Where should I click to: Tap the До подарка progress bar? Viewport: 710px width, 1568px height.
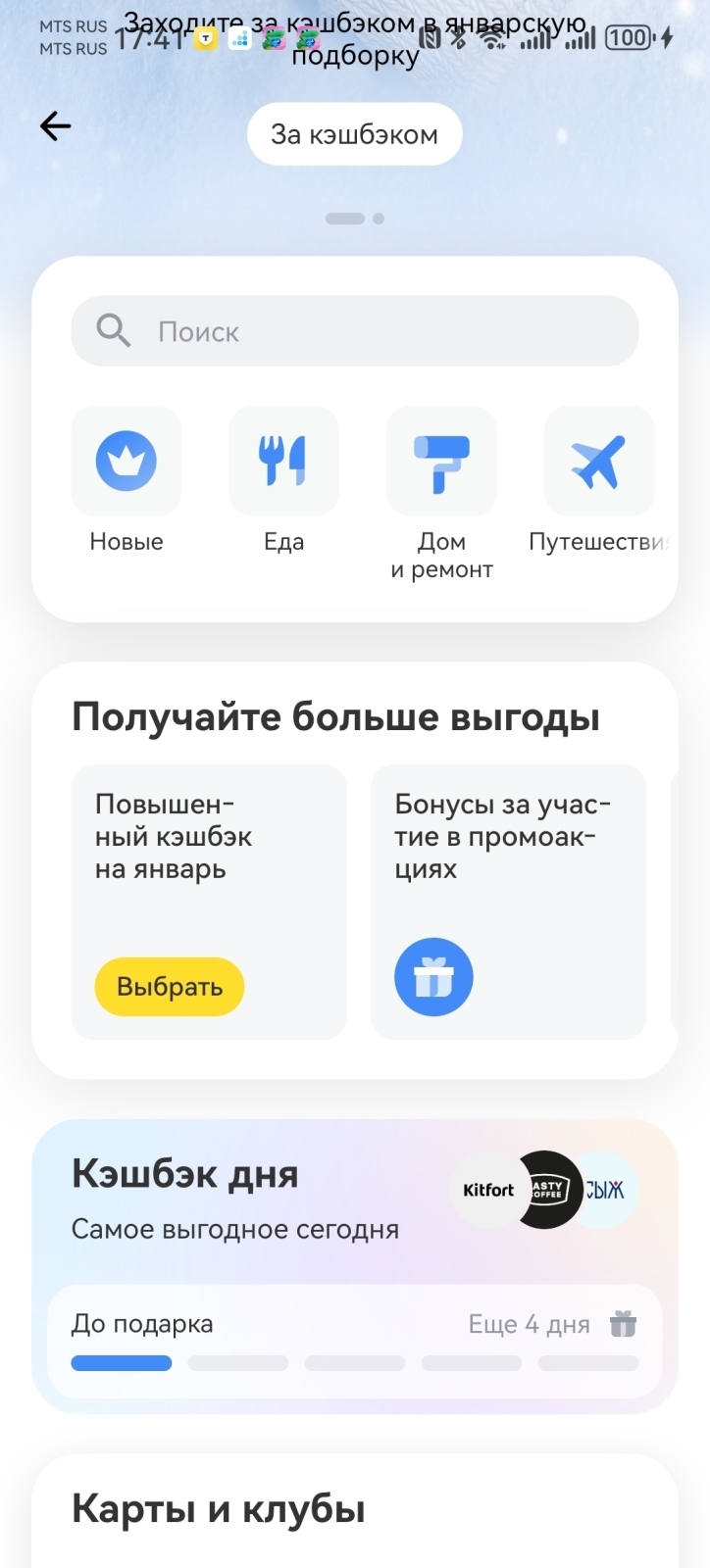pos(353,1362)
